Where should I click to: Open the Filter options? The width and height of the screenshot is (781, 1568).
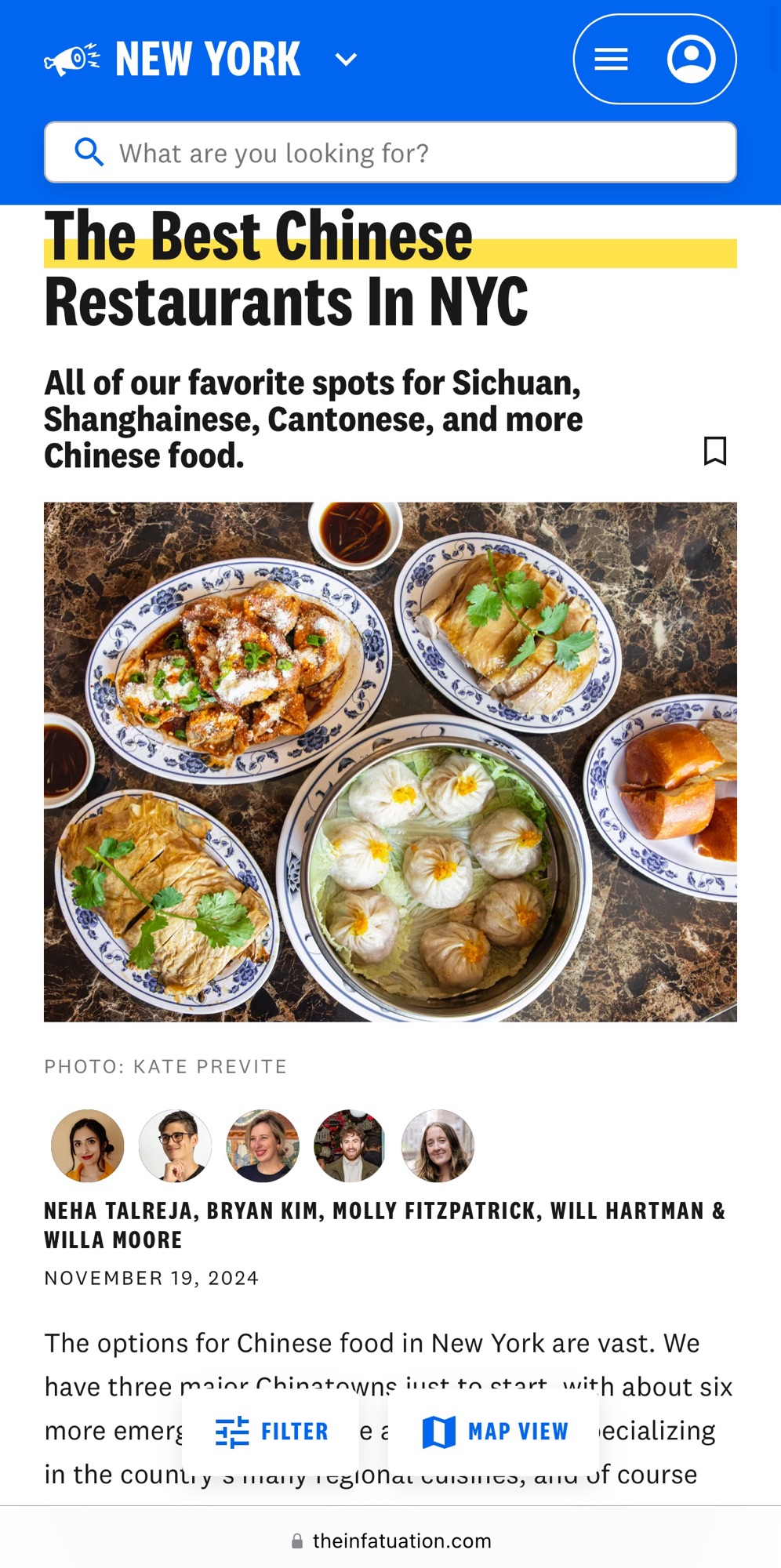(271, 1432)
